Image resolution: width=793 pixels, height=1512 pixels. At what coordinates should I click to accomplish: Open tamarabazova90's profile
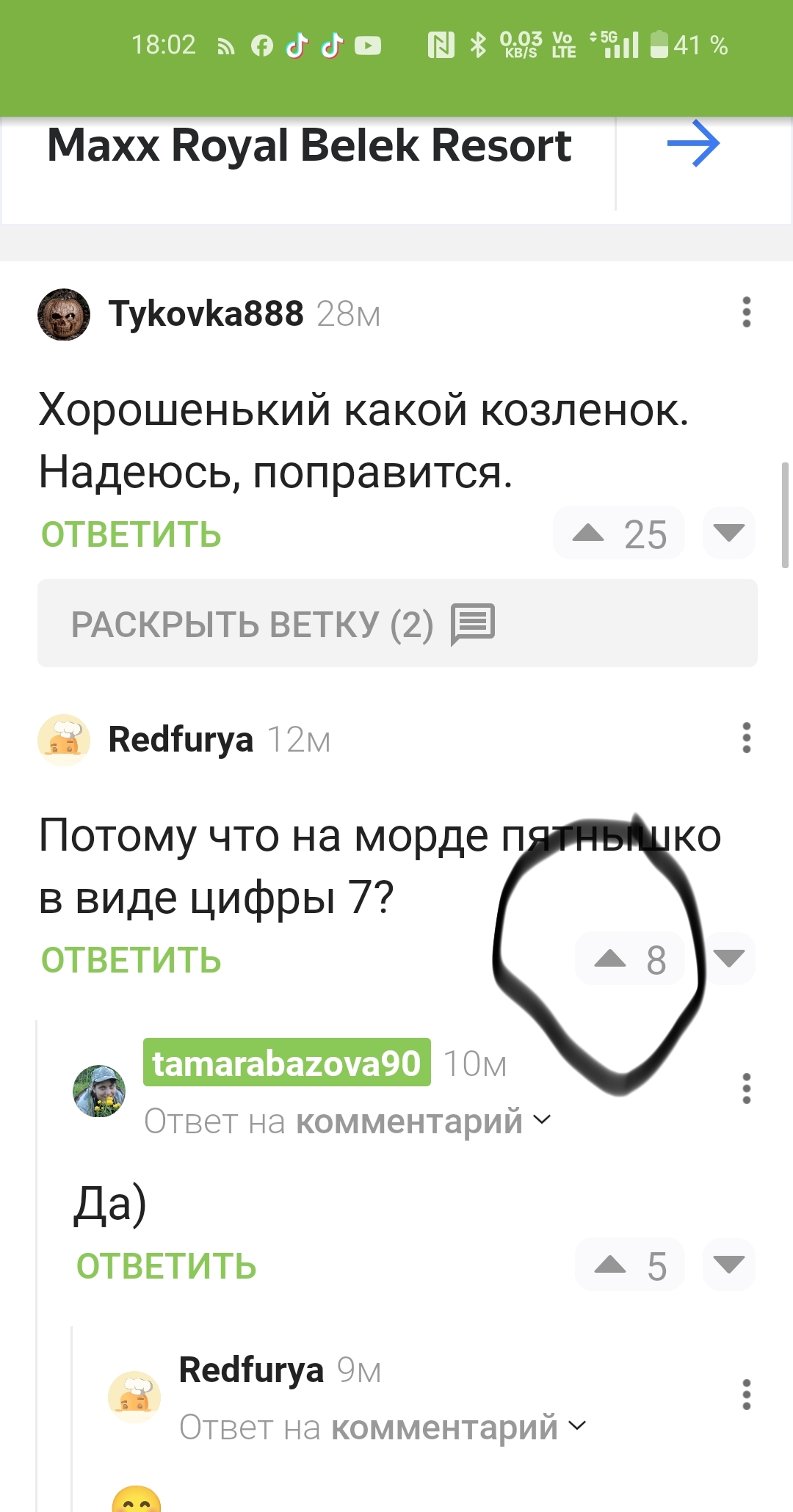[x=286, y=1063]
